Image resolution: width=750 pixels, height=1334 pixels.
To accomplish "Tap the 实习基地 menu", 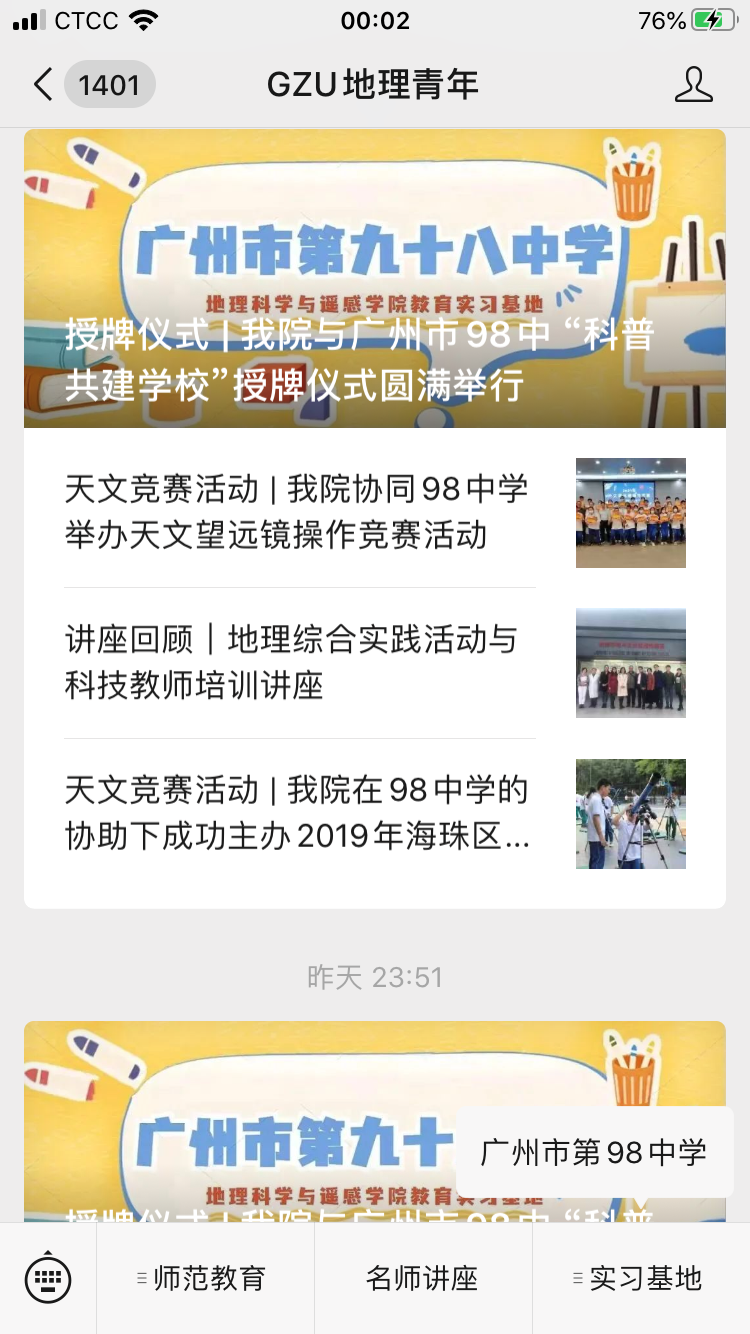I will [641, 1278].
